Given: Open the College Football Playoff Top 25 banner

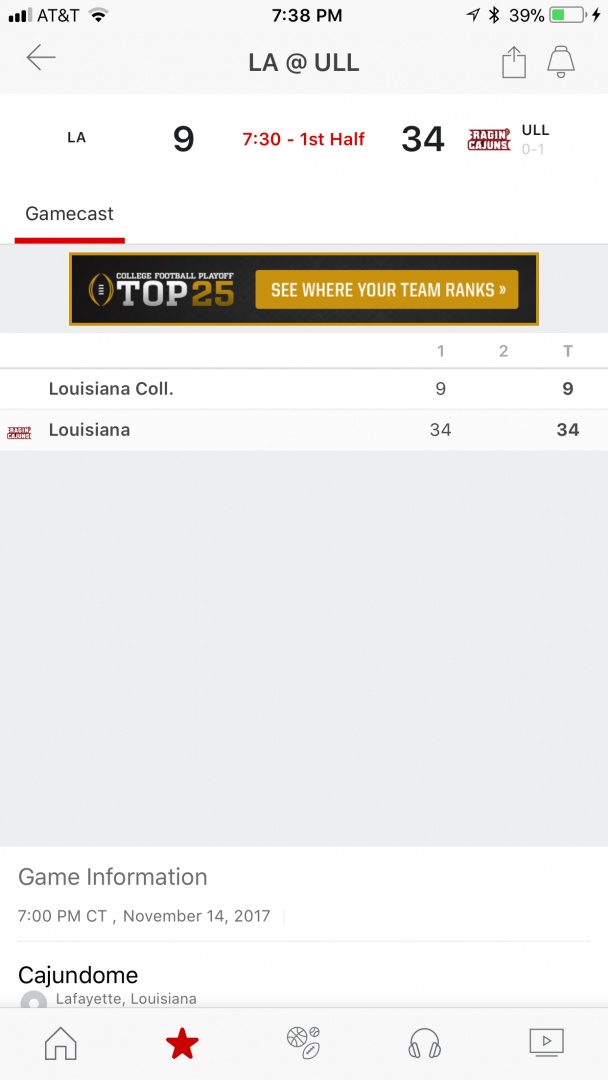Looking at the screenshot, I should point(304,289).
